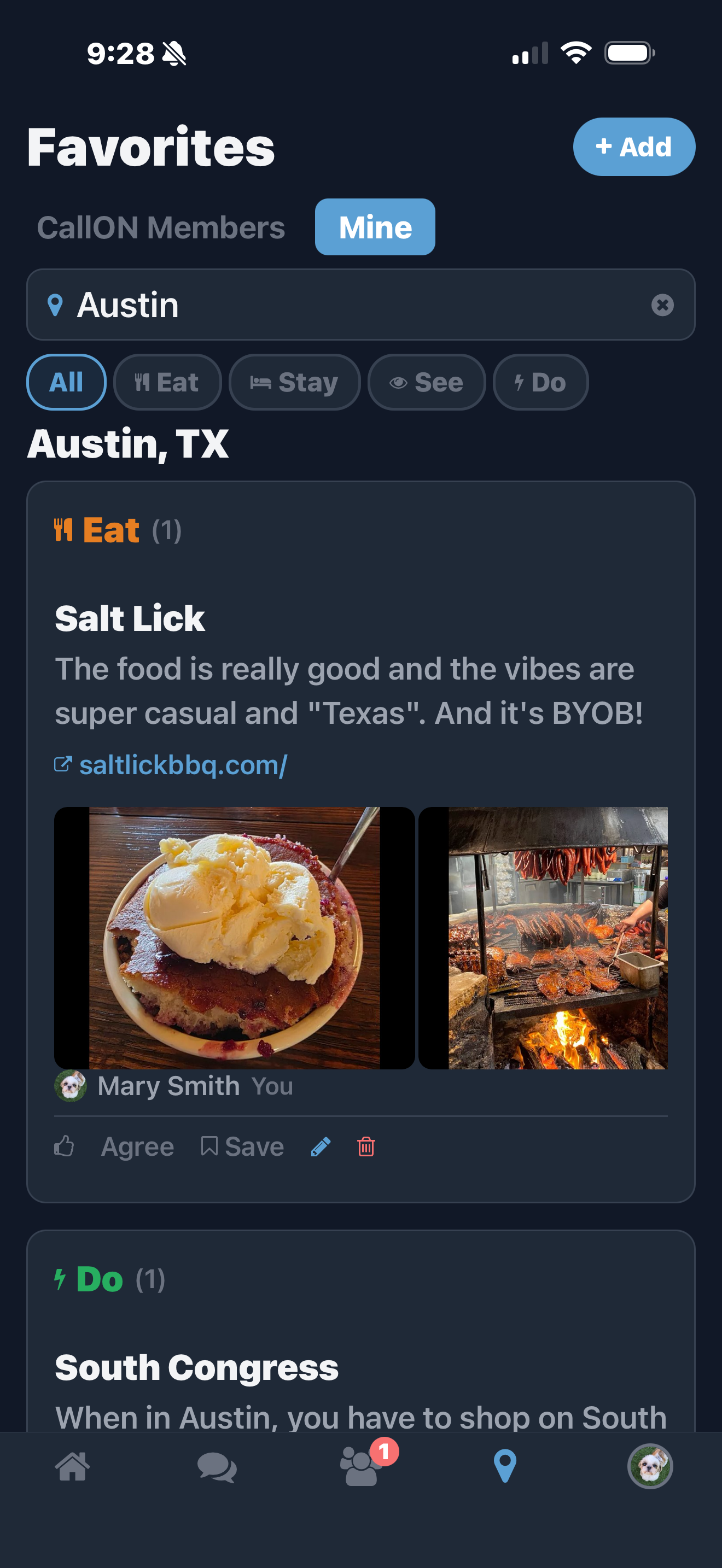722x1568 pixels.
Task: Filter favorites by See
Action: [426, 382]
